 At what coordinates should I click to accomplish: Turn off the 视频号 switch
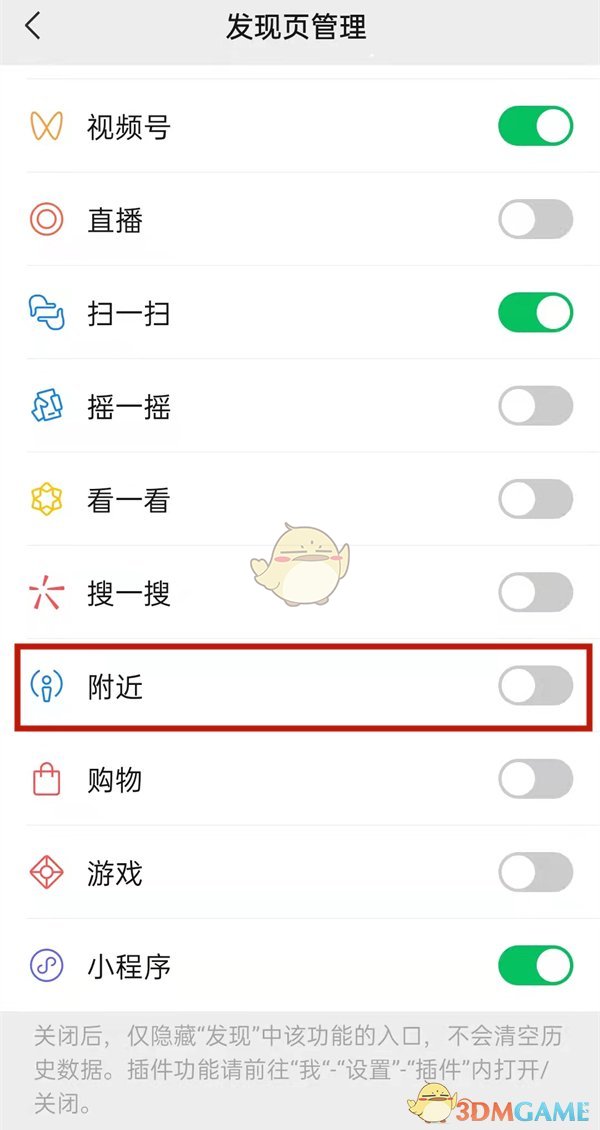pyautogui.click(x=535, y=127)
